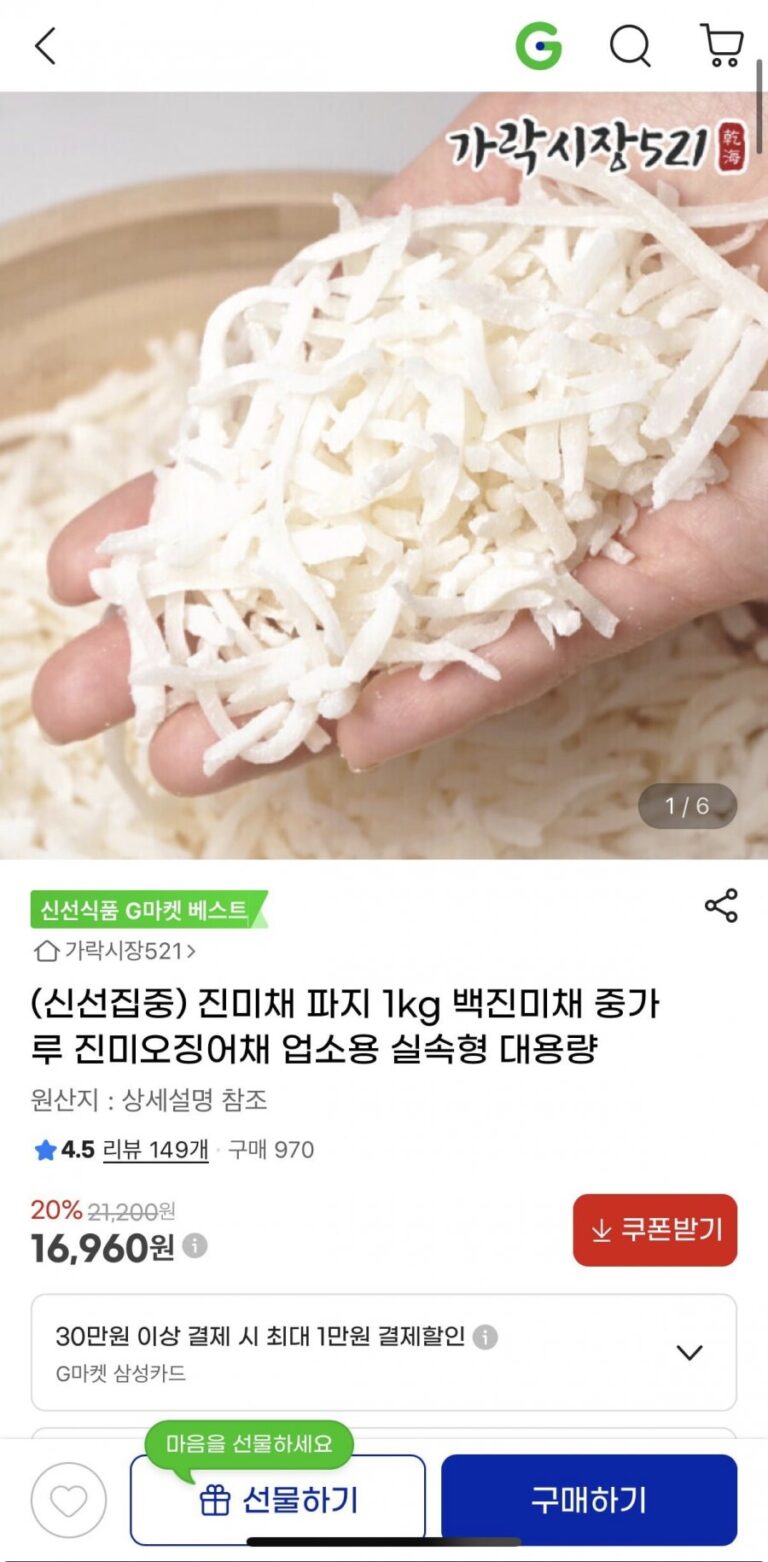Show info about 1만원 결제할인
The height and width of the screenshot is (1562, 768).
tap(485, 1337)
